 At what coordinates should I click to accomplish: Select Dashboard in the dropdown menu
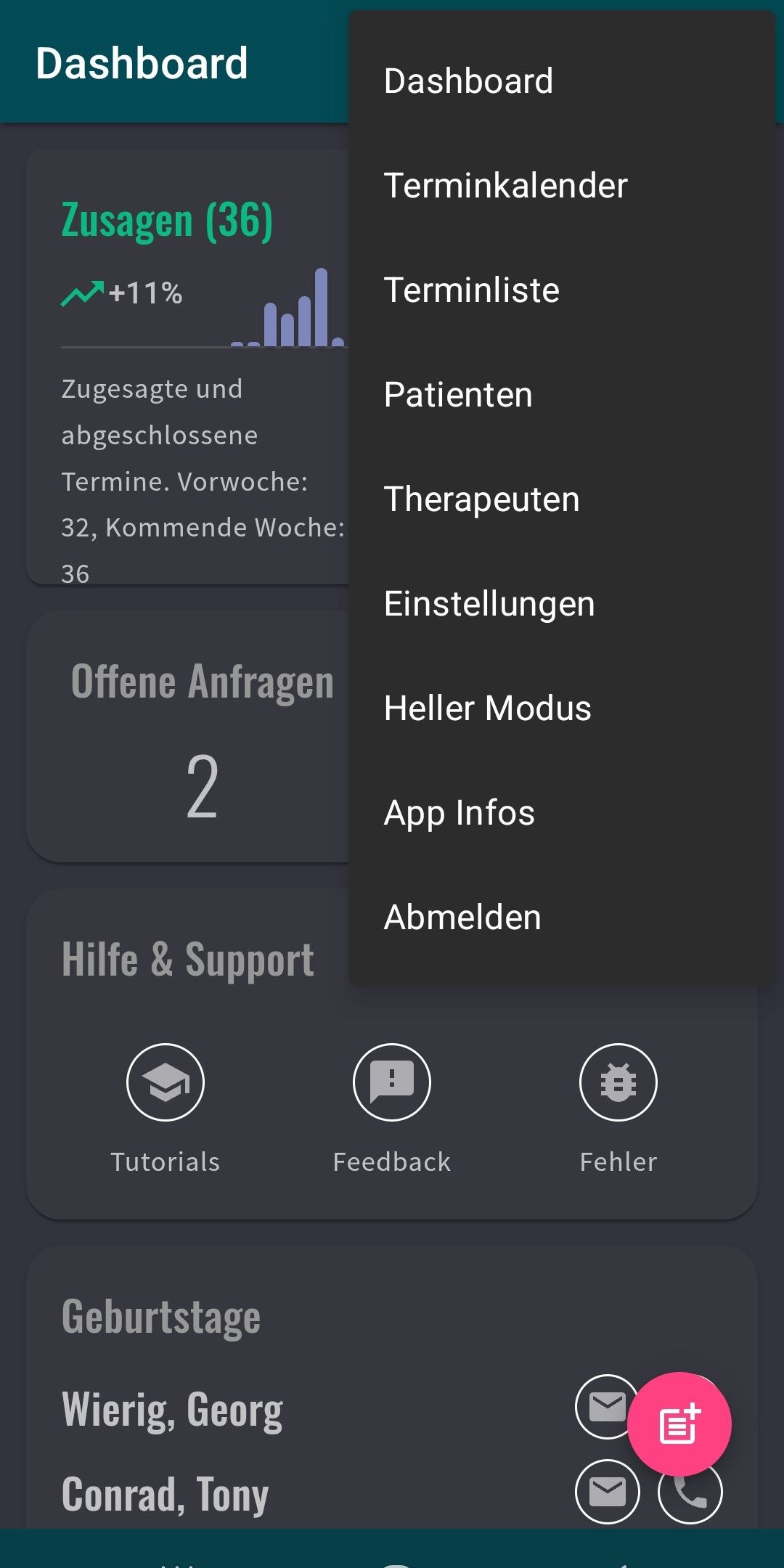click(468, 81)
